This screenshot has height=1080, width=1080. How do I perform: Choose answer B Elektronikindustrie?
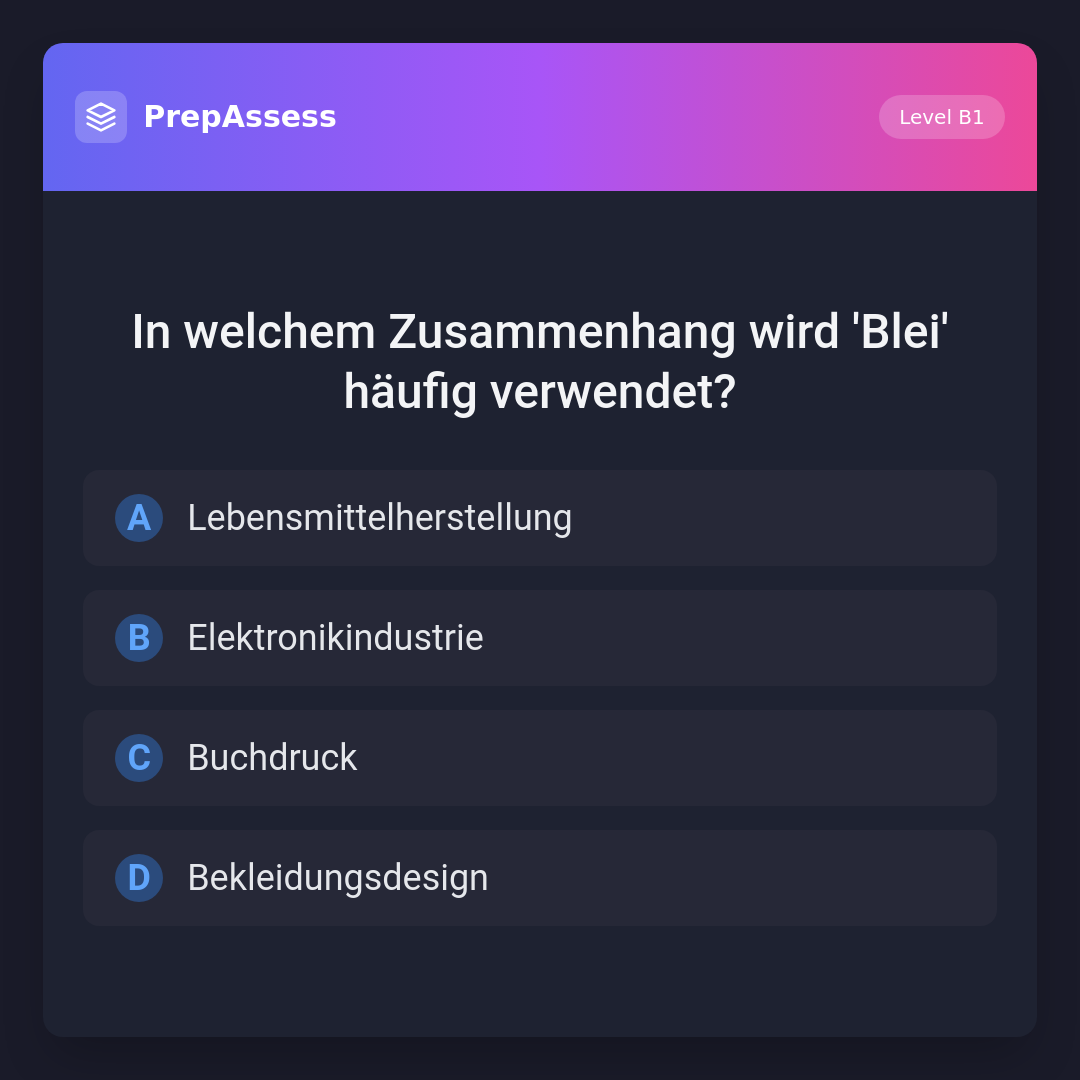[539, 638]
